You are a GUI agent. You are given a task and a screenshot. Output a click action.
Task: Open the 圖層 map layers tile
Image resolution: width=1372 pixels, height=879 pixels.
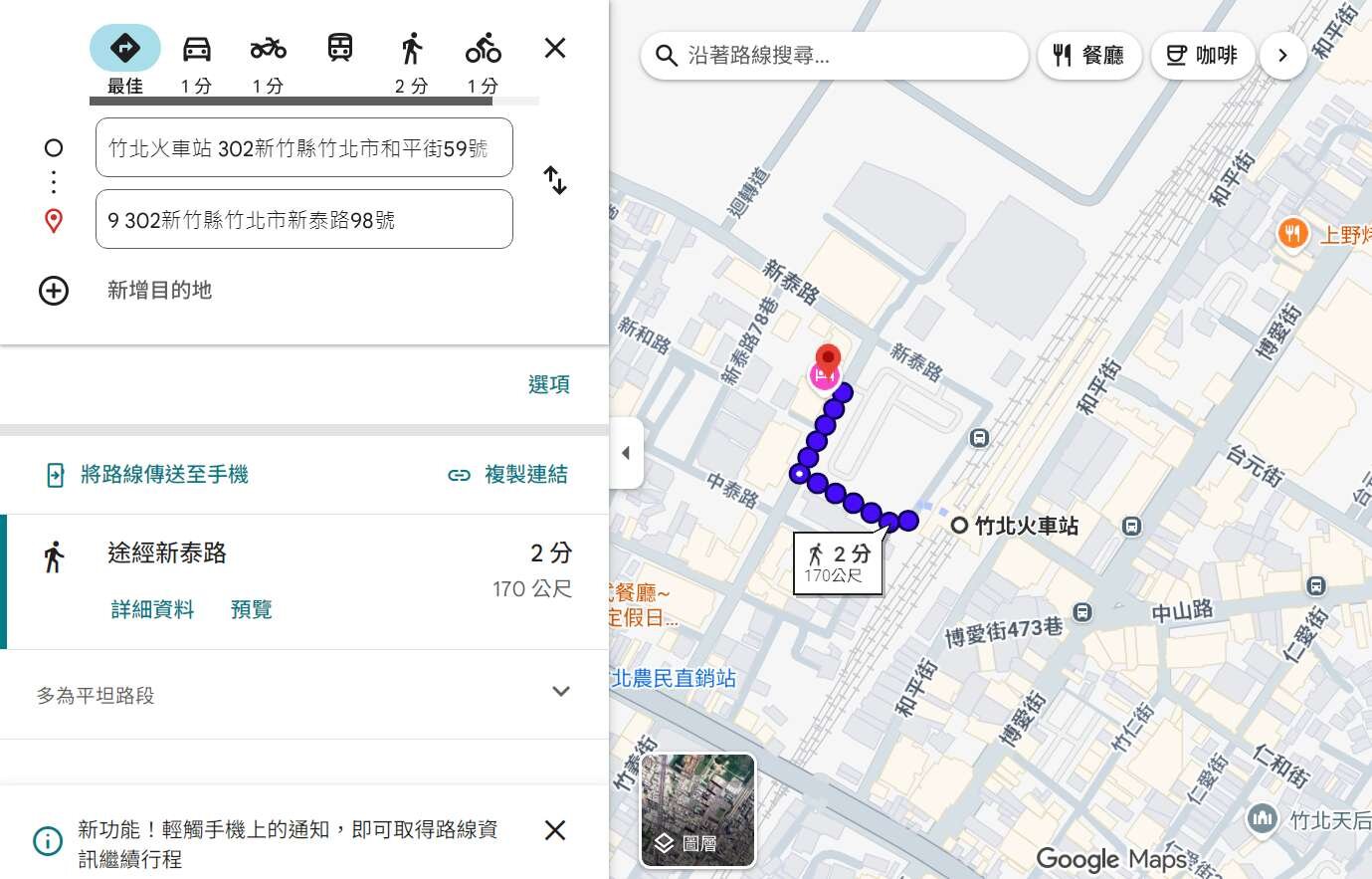(697, 809)
